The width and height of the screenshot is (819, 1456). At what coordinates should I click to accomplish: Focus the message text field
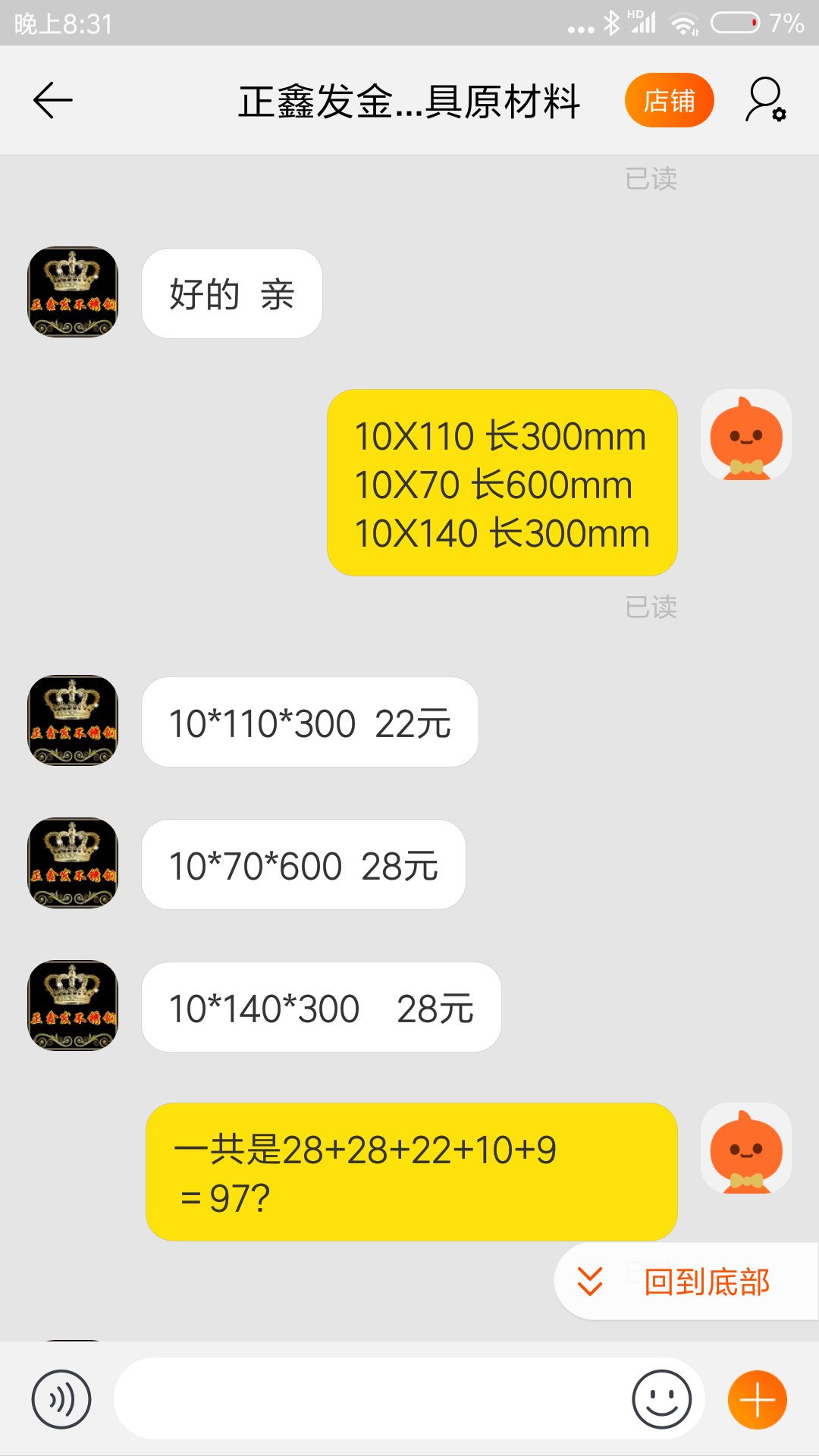[x=372, y=1399]
